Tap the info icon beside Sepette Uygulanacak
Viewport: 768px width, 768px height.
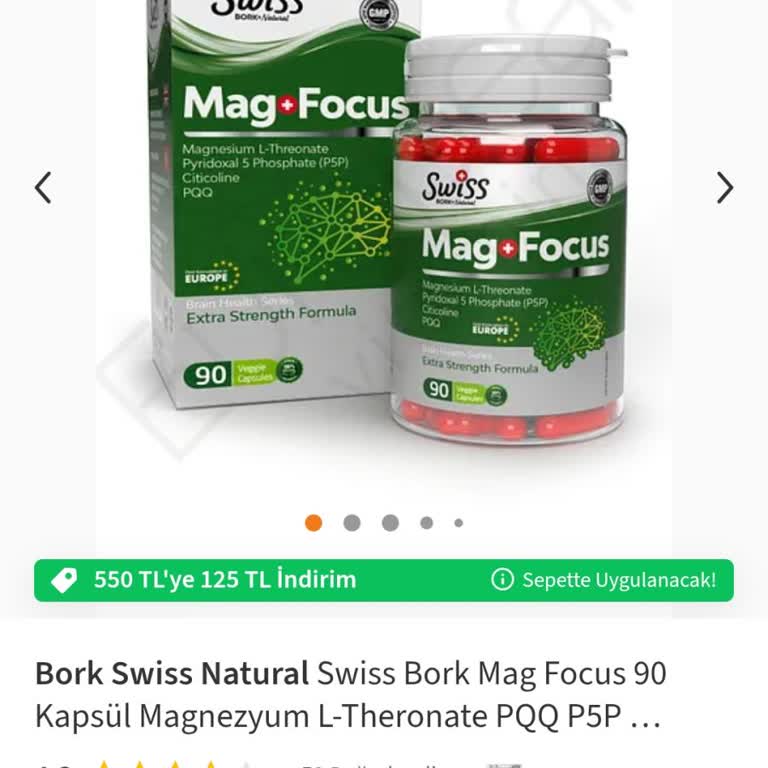point(503,580)
